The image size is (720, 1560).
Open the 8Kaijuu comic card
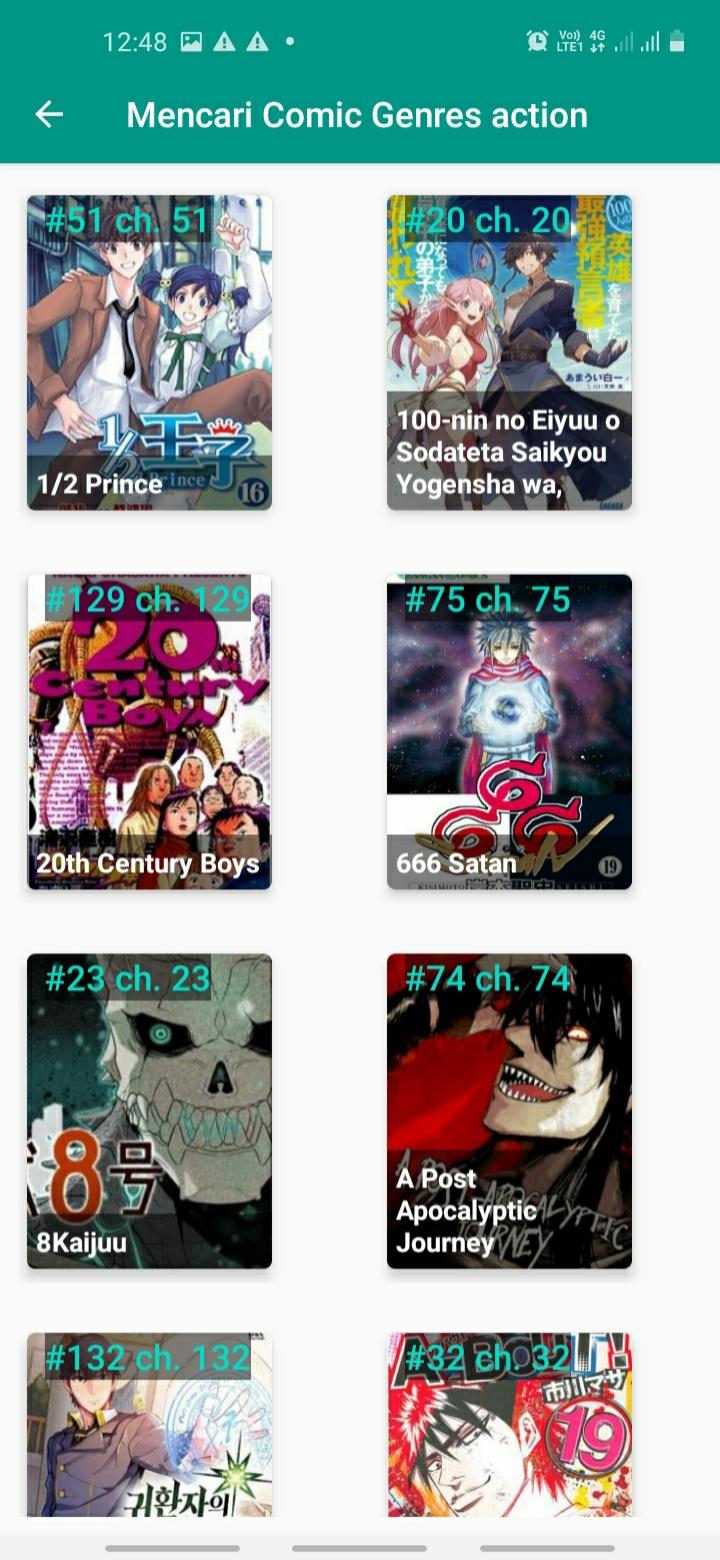coord(149,1110)
